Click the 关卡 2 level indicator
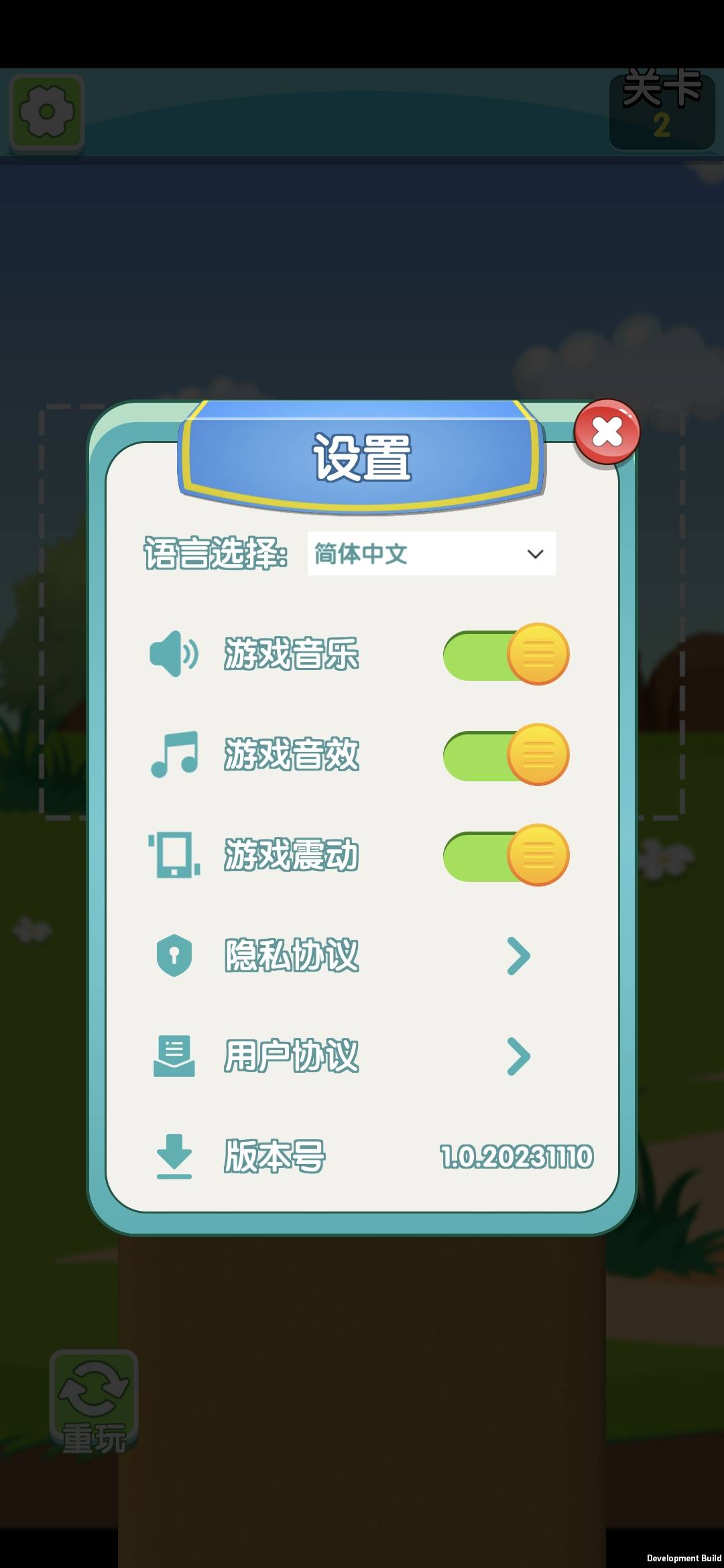 [x=660, y=111]
